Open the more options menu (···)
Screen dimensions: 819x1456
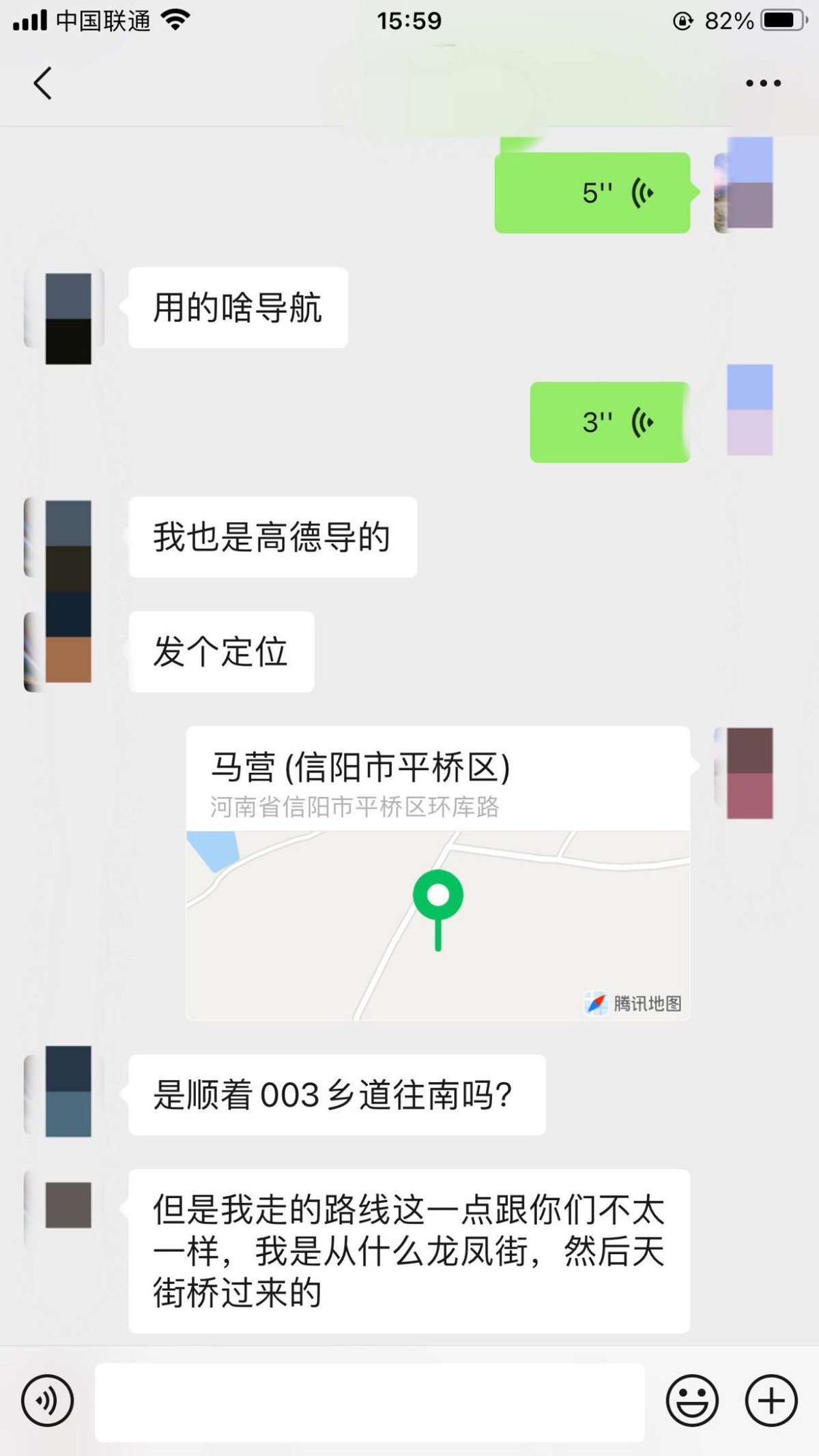coord(760,82)
